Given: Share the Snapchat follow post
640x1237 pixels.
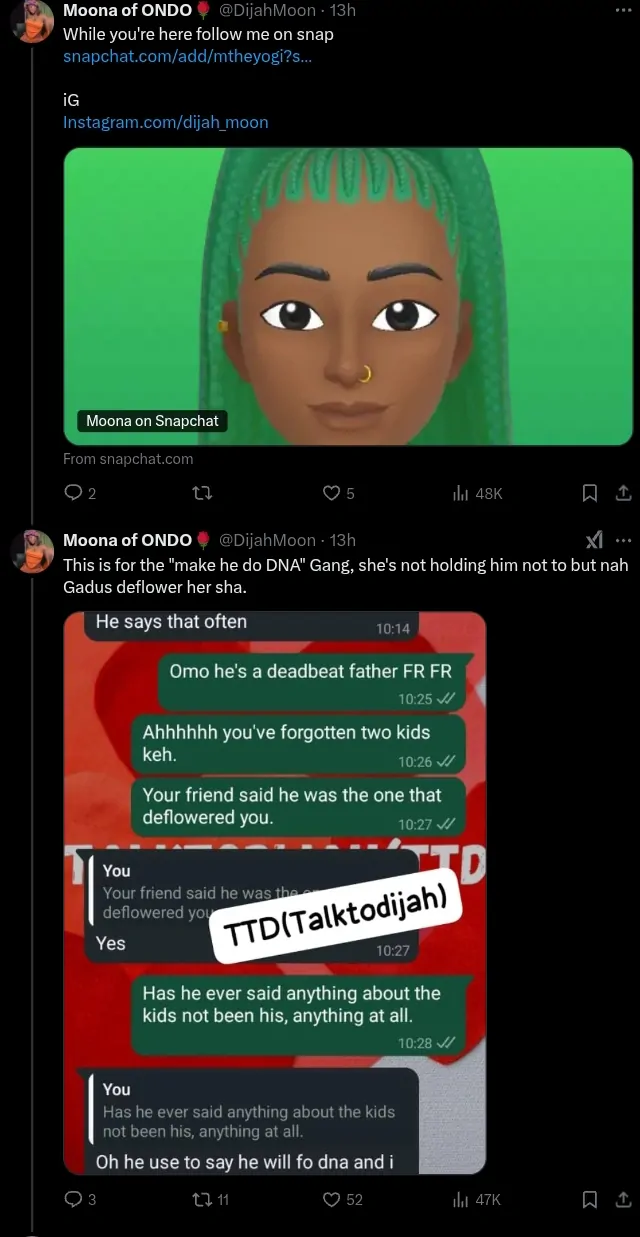Looking at the screenshot, I should pyautogui.click(x=622, y=493).
